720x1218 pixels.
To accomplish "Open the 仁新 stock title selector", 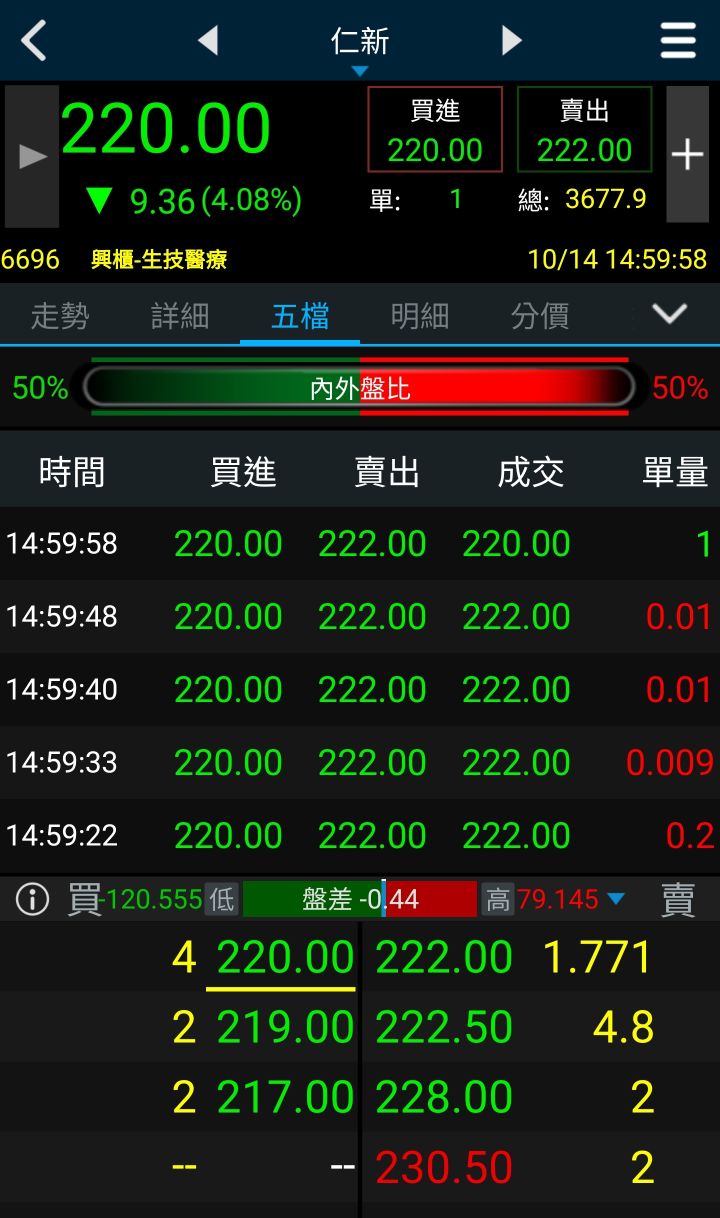I will 360,43.
